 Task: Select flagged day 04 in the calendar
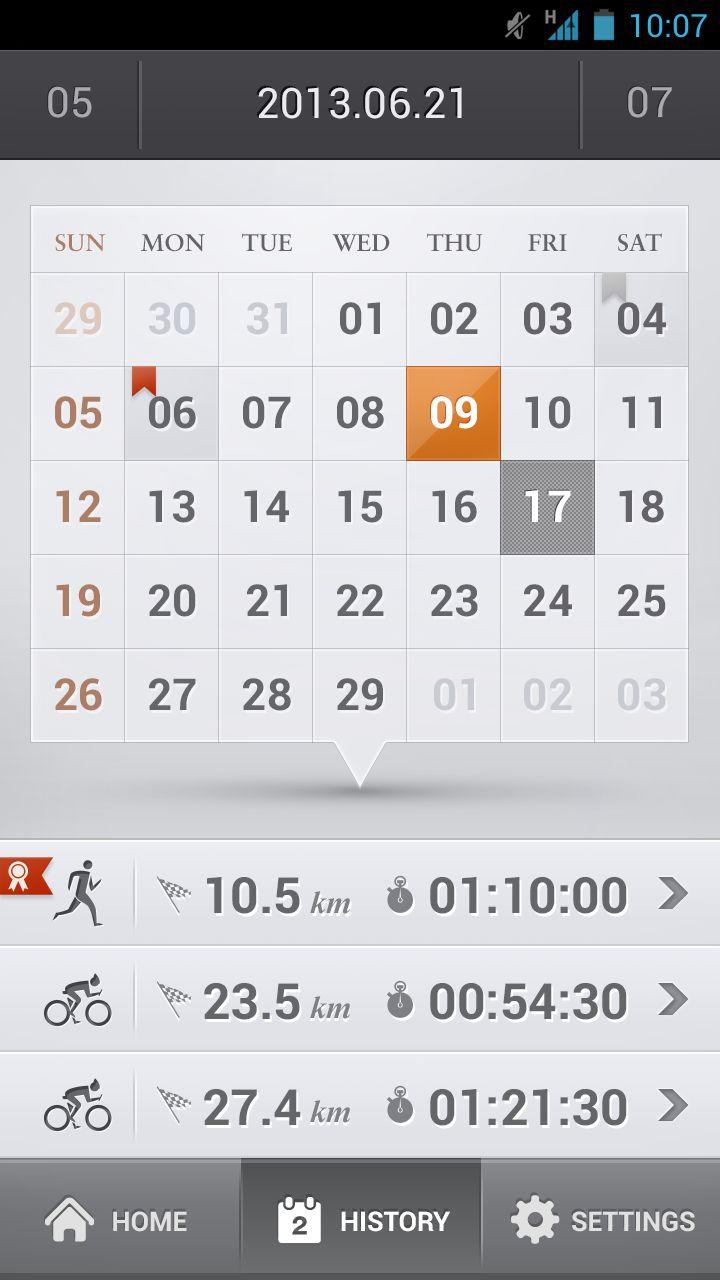[641, 319]
